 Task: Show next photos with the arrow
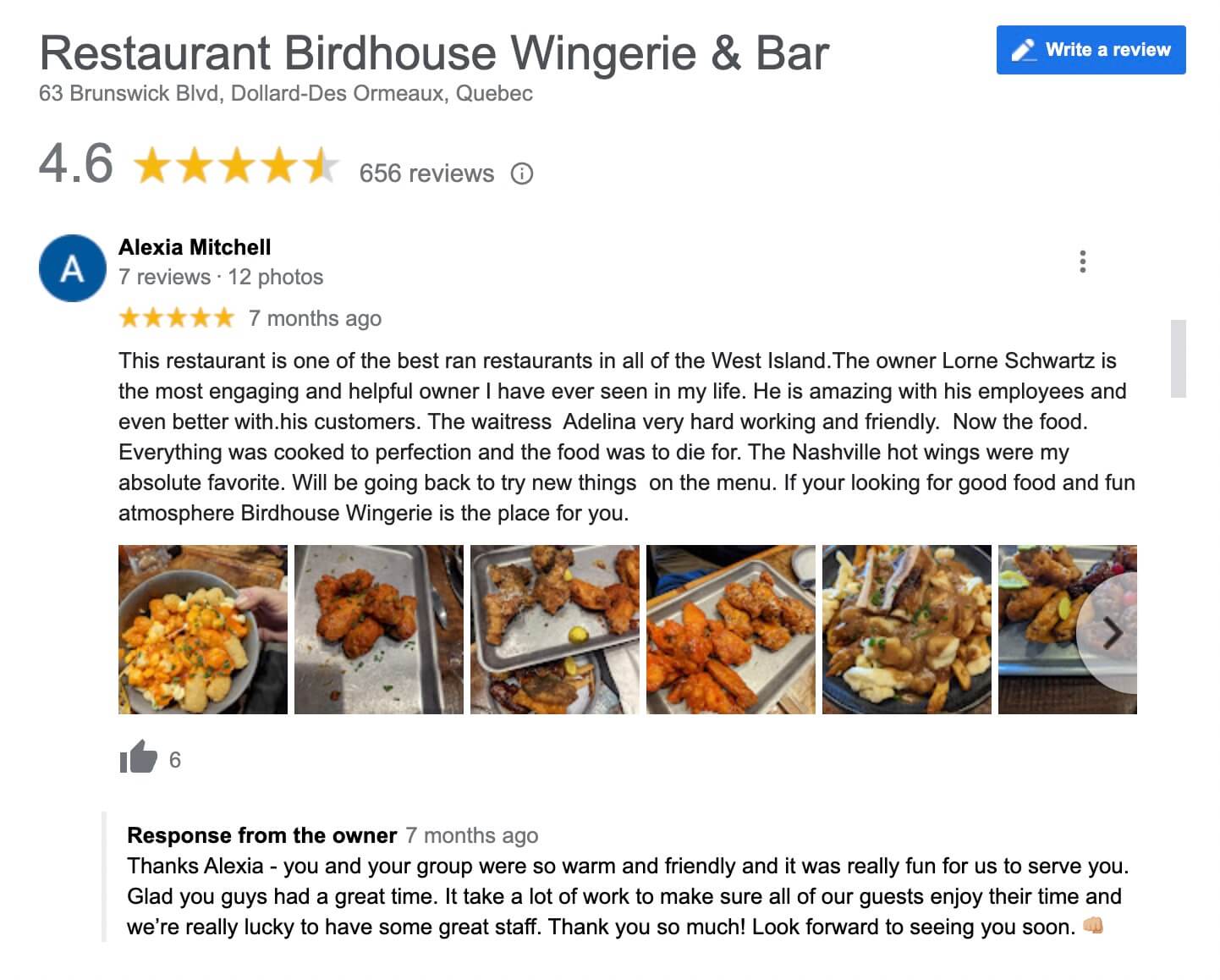click(x=1113, y=634)
